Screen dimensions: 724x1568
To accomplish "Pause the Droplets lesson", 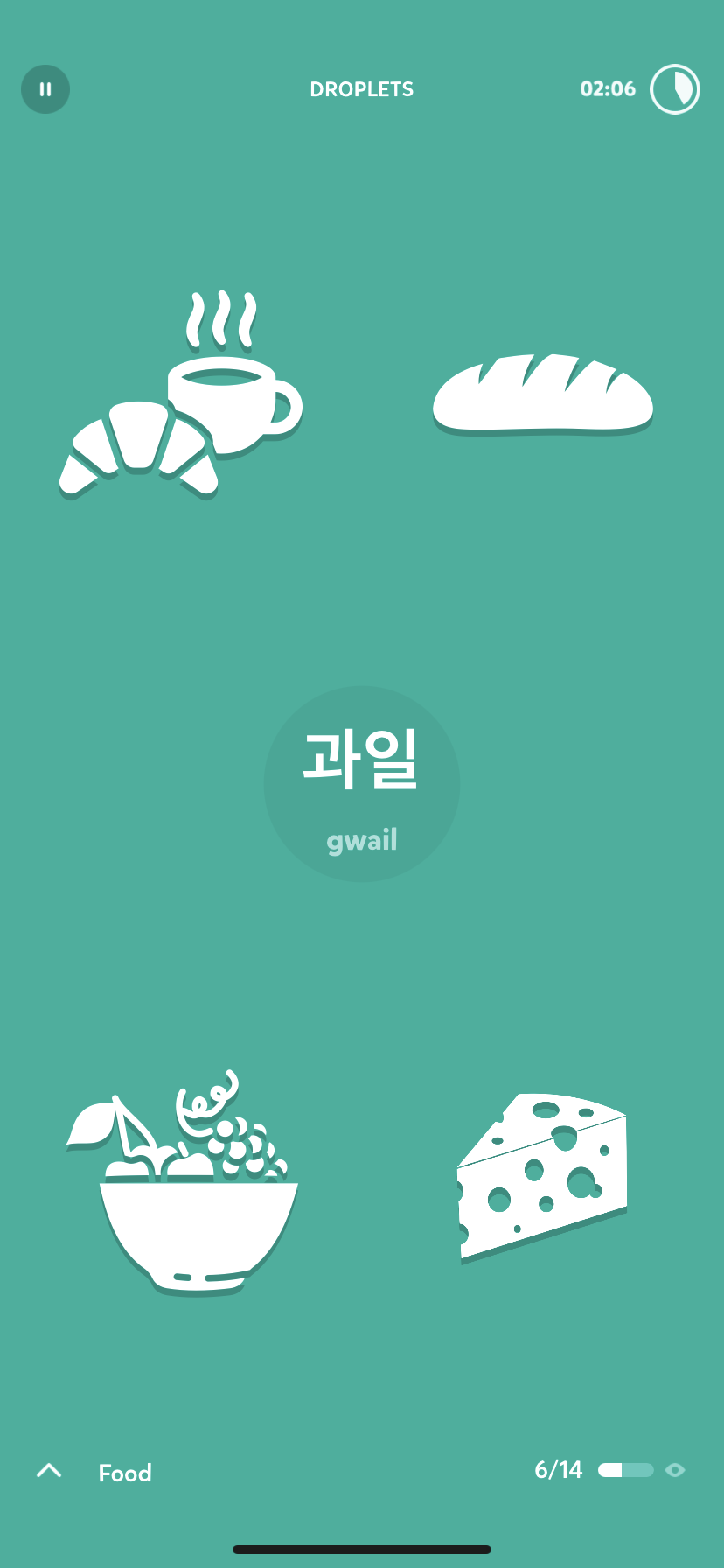I will pyautogui.click(x=45, y=89).
